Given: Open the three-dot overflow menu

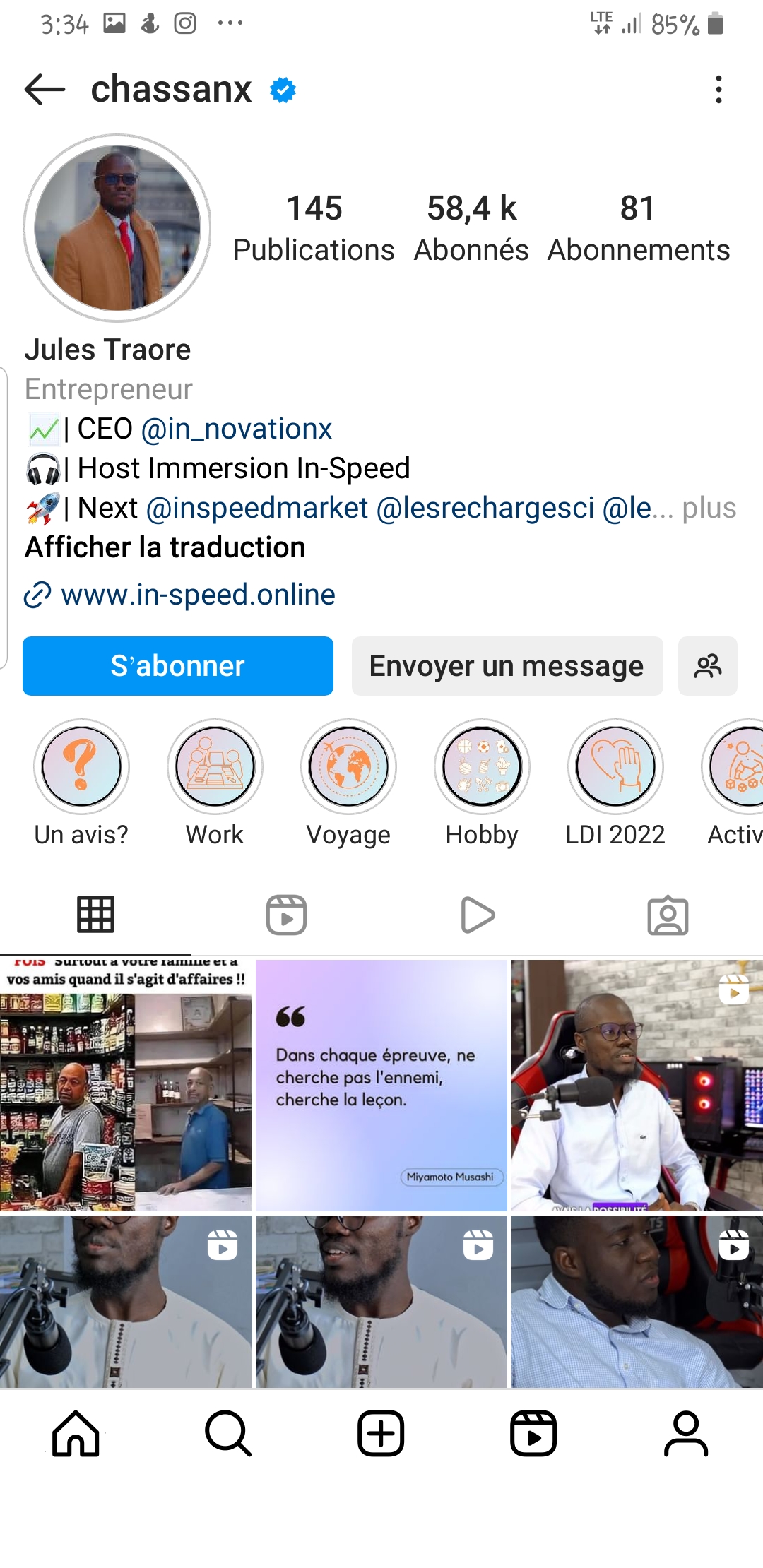Looking at the screenshot, I should coord(718,90).
